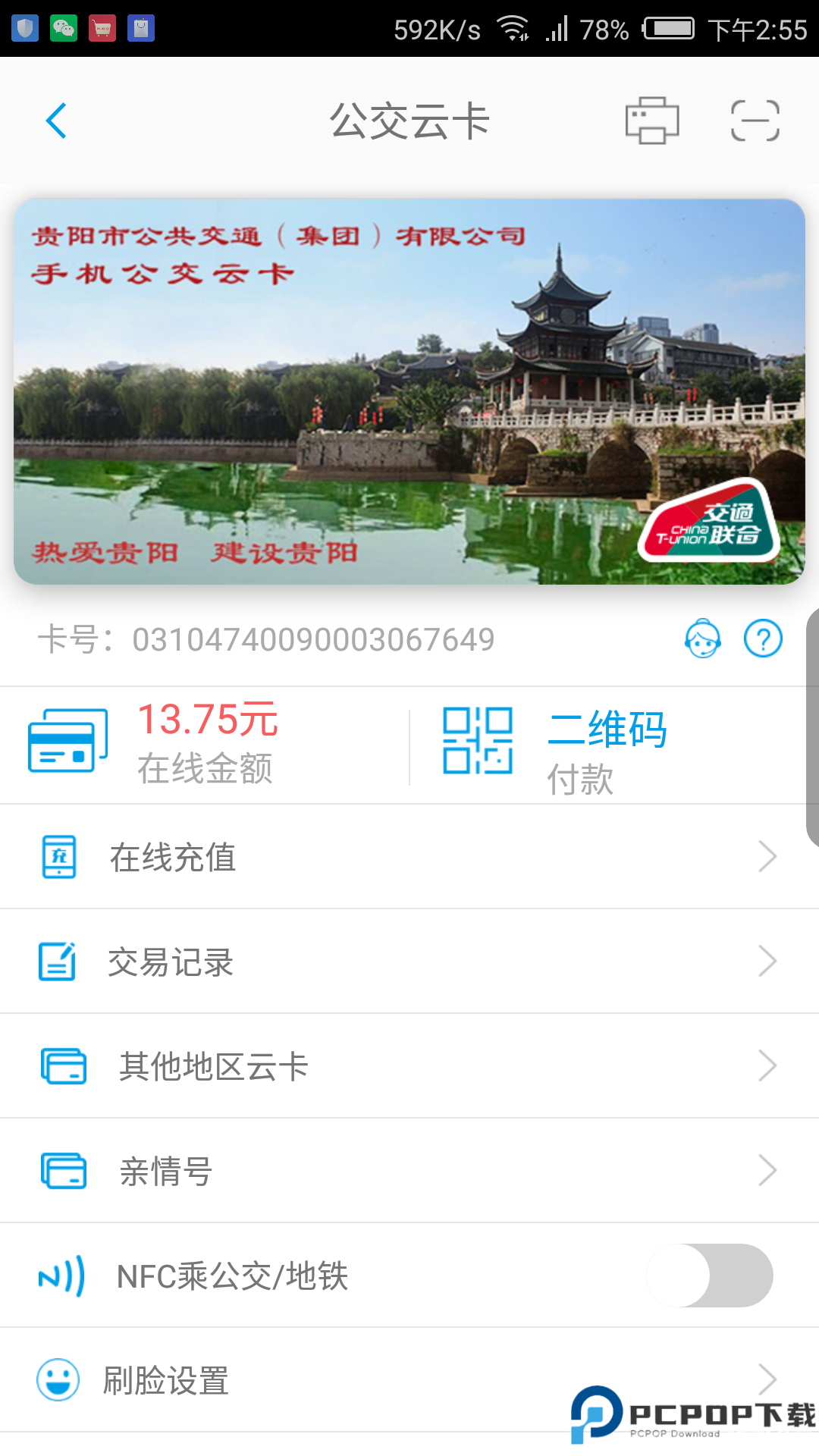Select the NFC icon beside NFC乘公交/地铁
Viewport: 819px width, 1456px height.
[59, 1276]
